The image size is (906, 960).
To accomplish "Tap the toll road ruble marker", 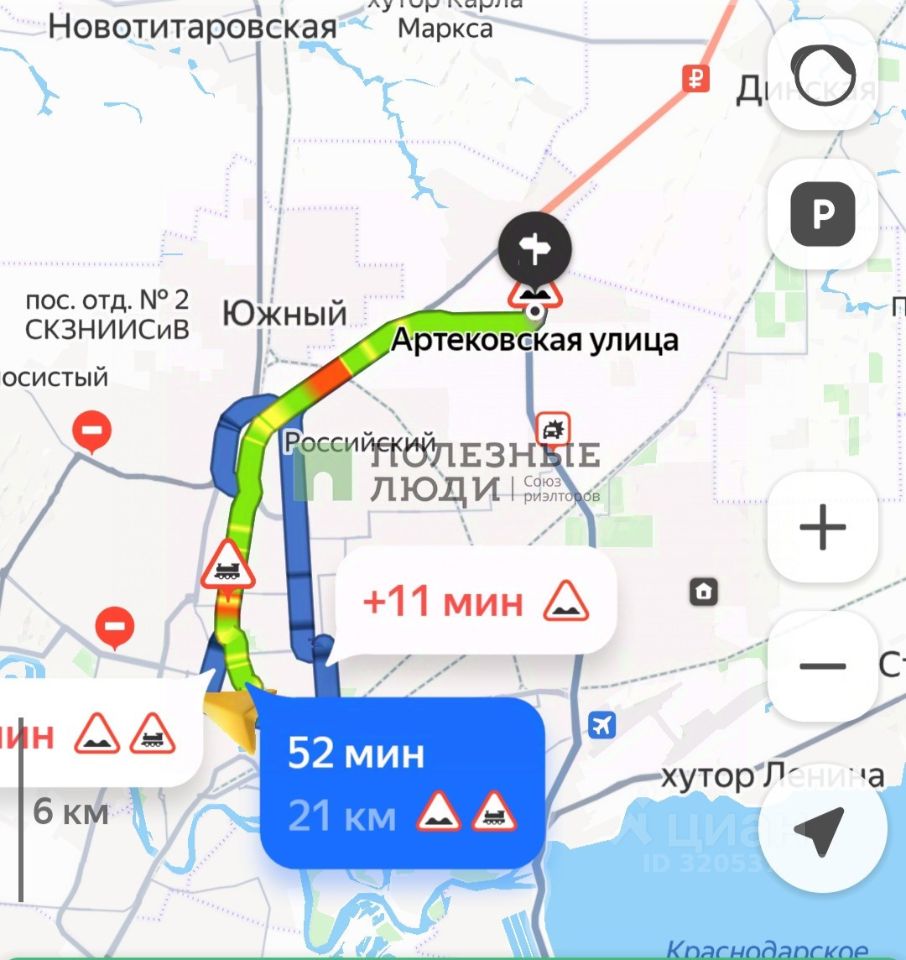I will click(695, 78).
